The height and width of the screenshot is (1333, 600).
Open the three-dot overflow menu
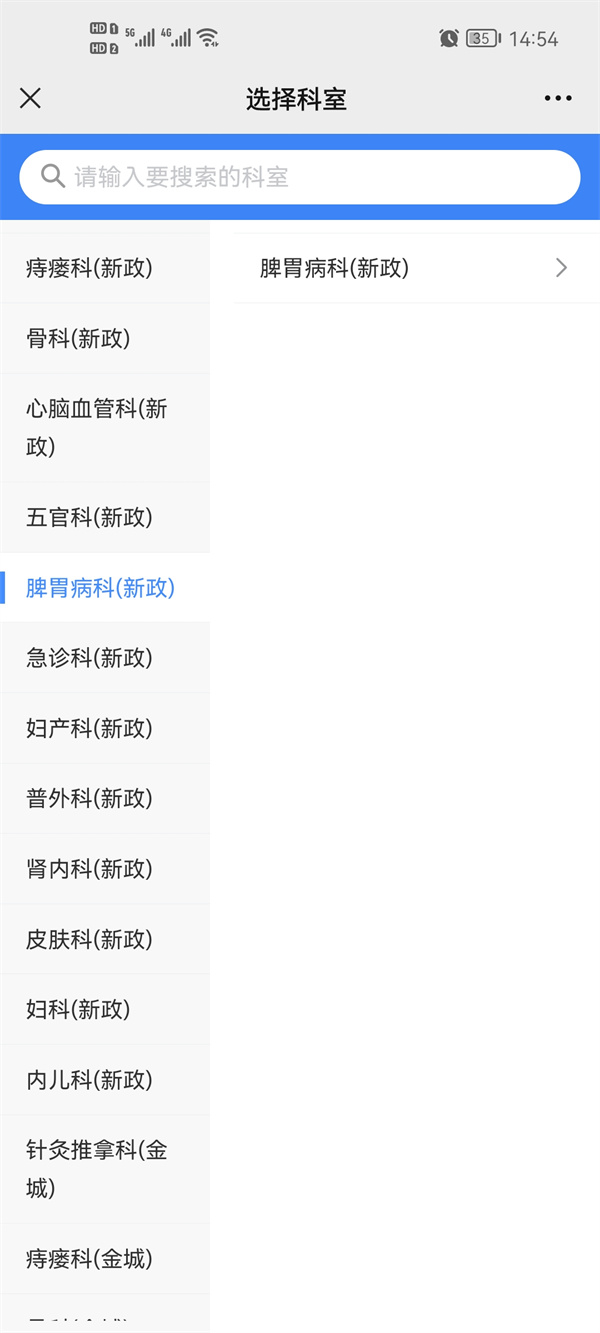click(558, 98)
